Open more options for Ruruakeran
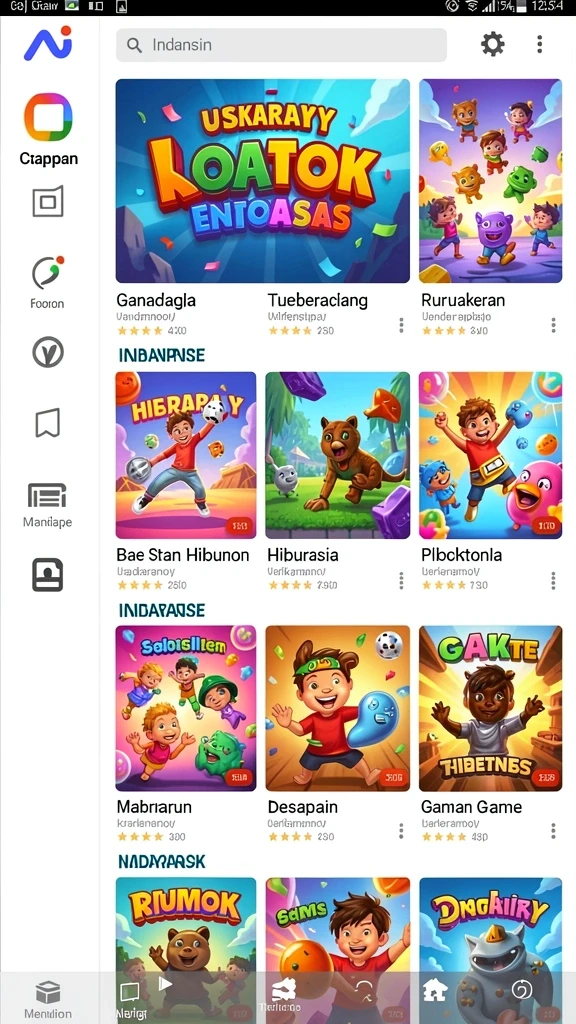The image size is (576, 1024). click(x=553, y=325)
